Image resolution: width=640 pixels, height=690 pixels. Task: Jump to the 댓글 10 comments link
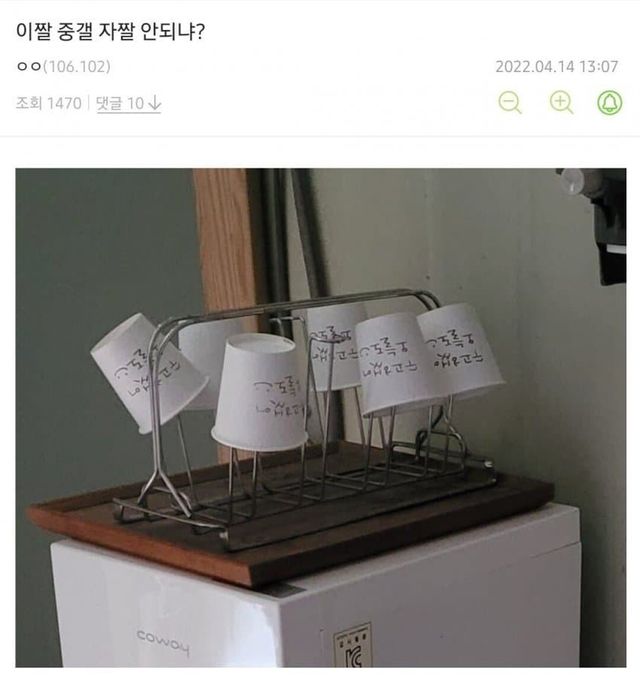coord(129,102)
